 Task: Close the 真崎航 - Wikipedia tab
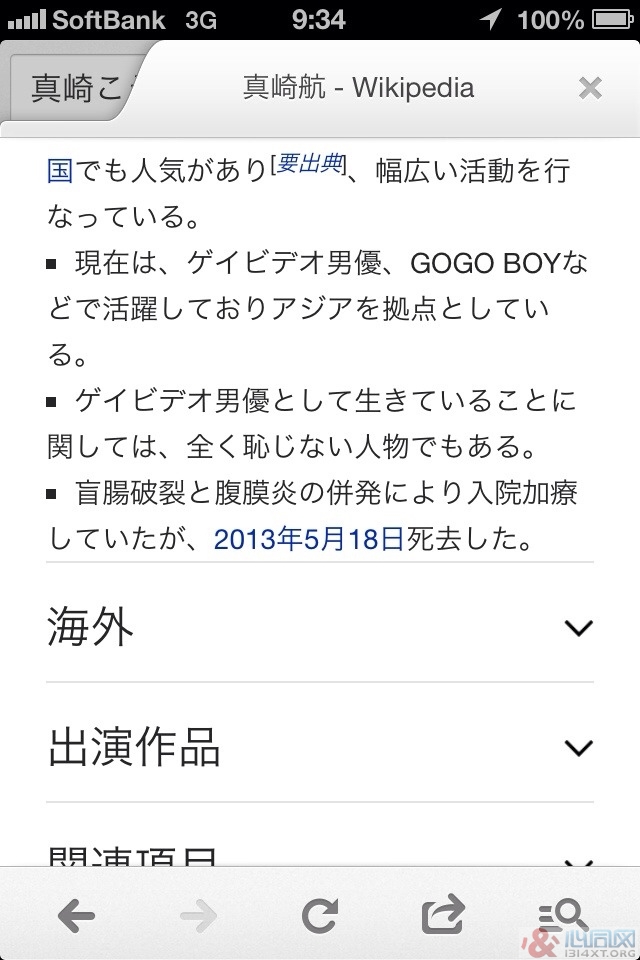pos(590,88)
